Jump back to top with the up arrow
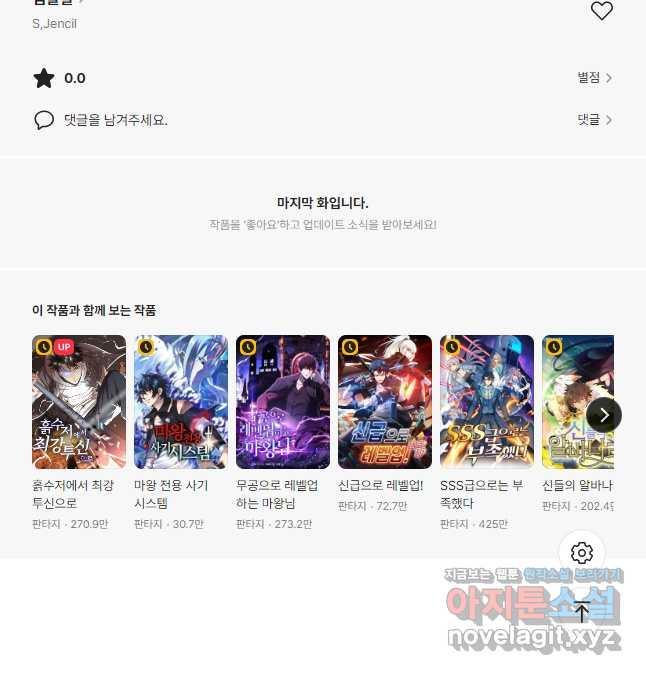The image size is (646, 675). (x=582, y=611)
